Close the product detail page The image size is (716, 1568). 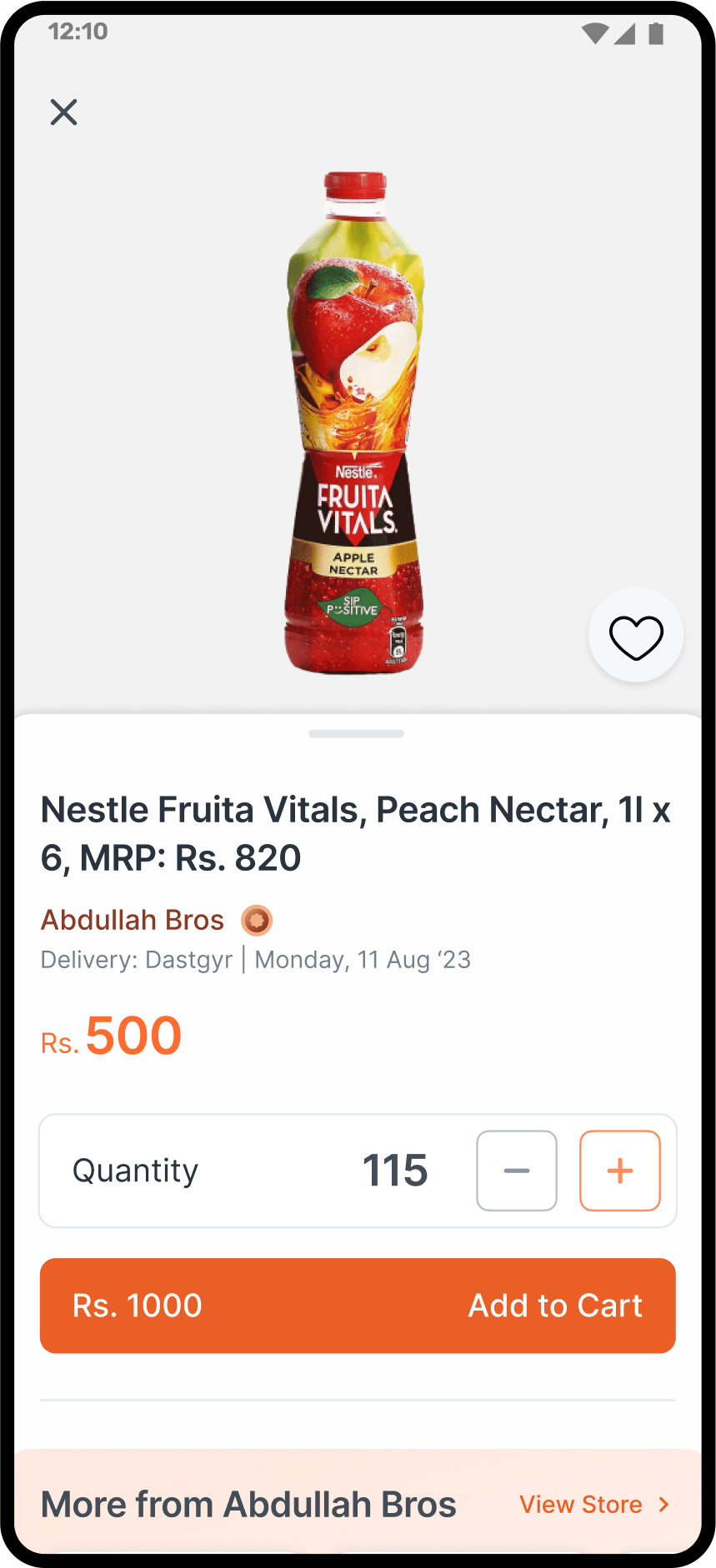pos(63,112)
